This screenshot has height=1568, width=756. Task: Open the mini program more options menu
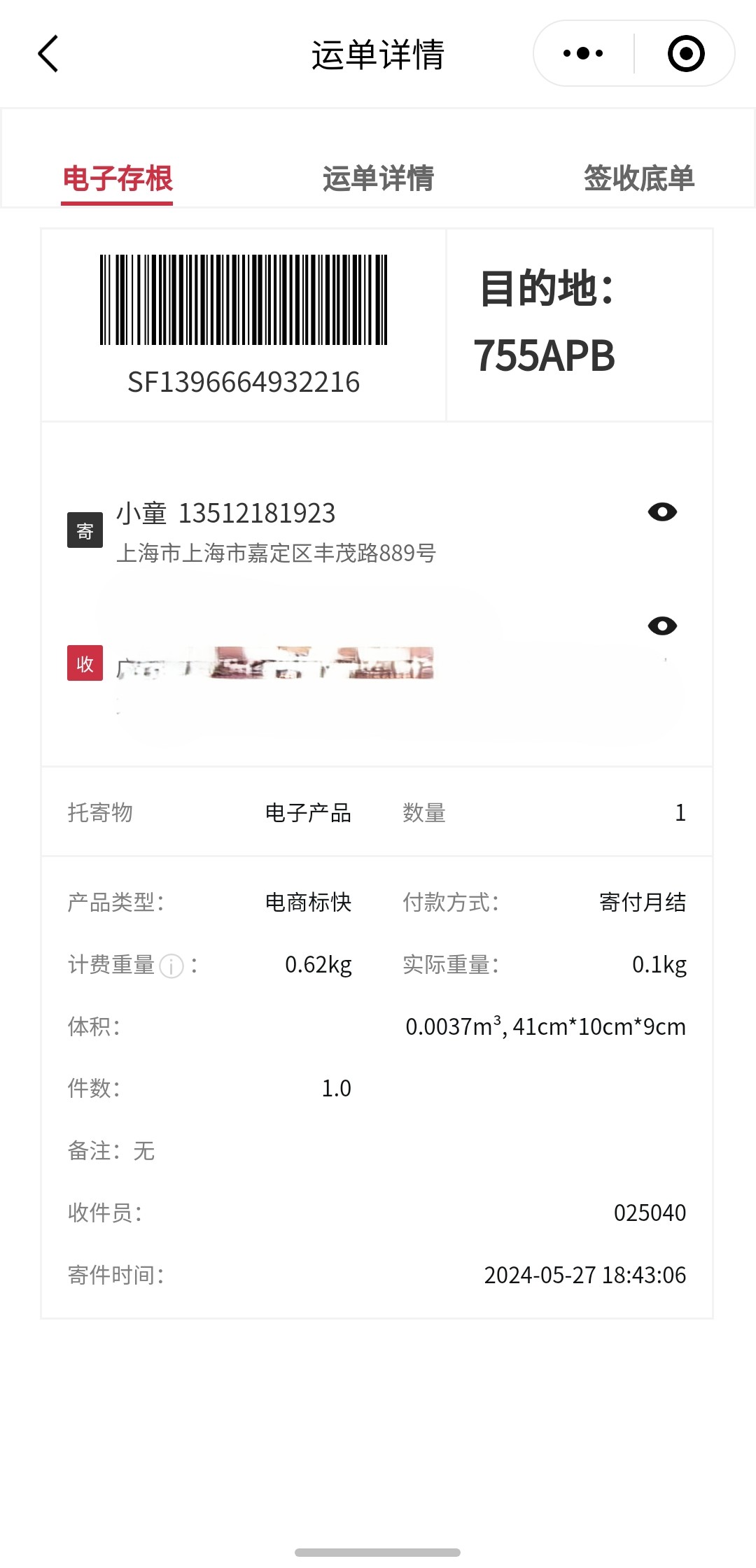tap(583, 54)
